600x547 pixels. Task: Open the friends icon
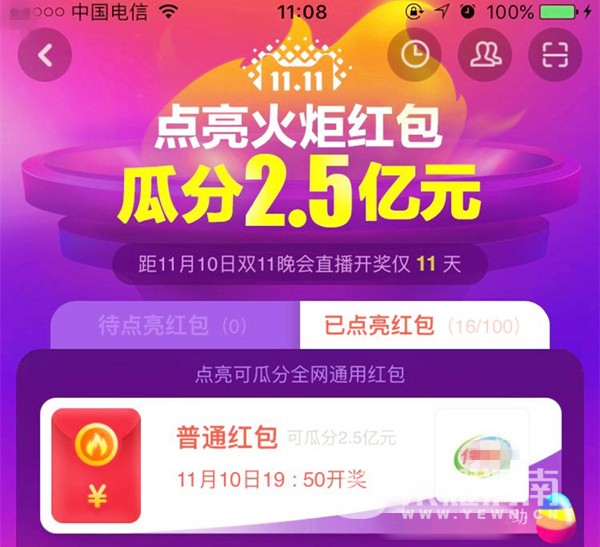coord(485,56)
